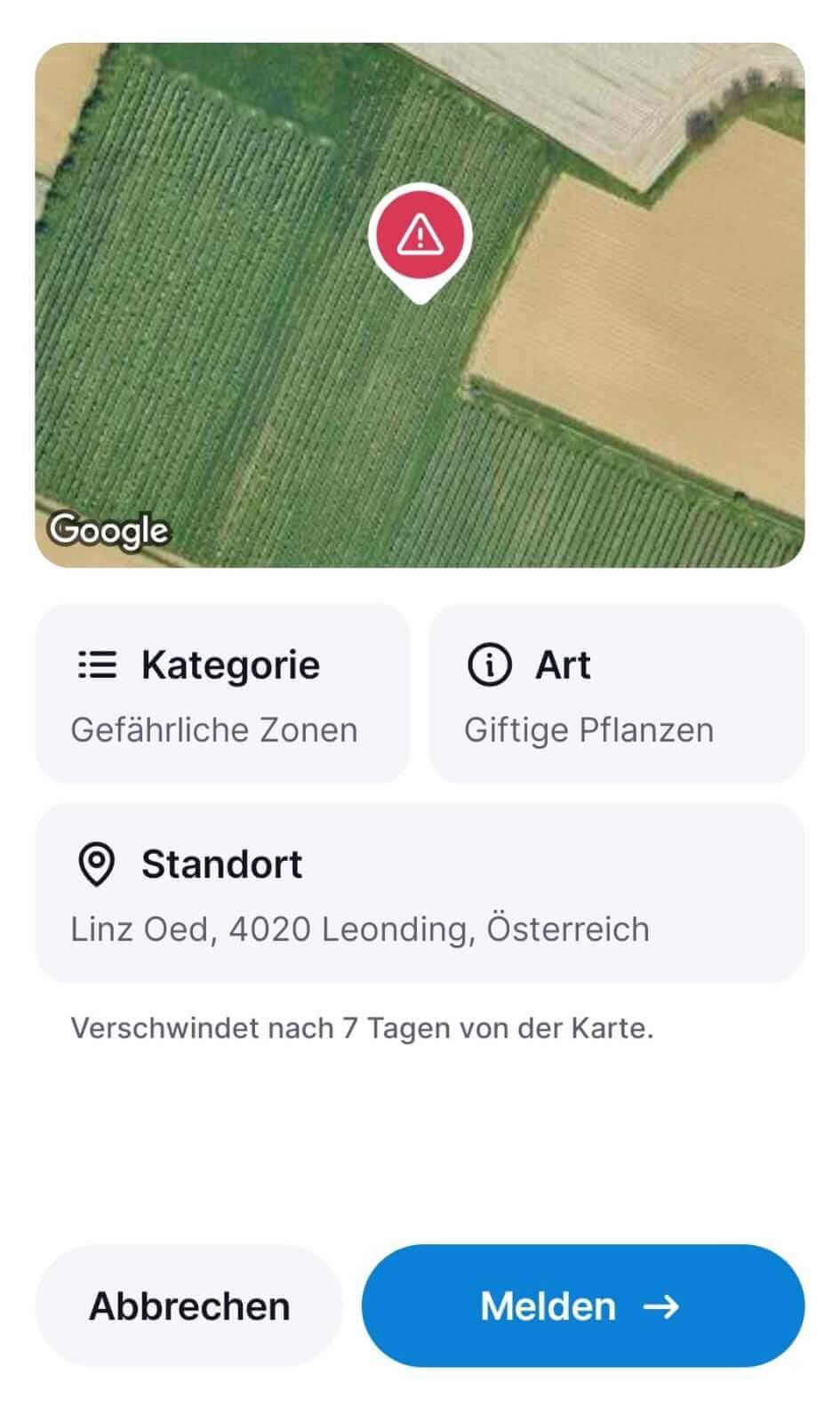Select the list icon next to Kategorie
840x1407 pixels.
97,664
